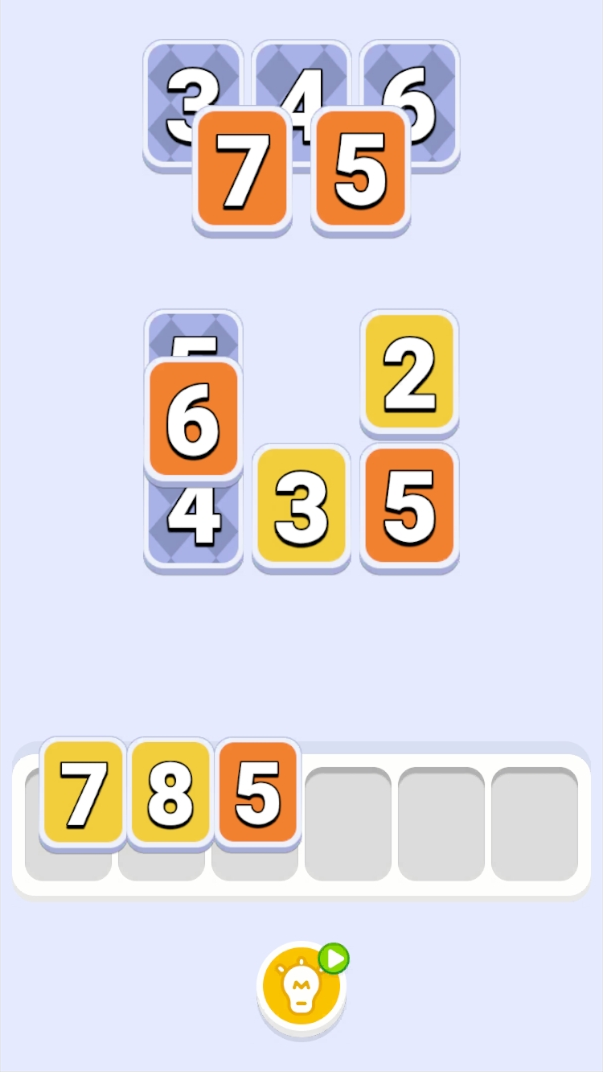Select the orange 6 tile
The height and width of the screenshot is (1072, 603).
[193, 421]
